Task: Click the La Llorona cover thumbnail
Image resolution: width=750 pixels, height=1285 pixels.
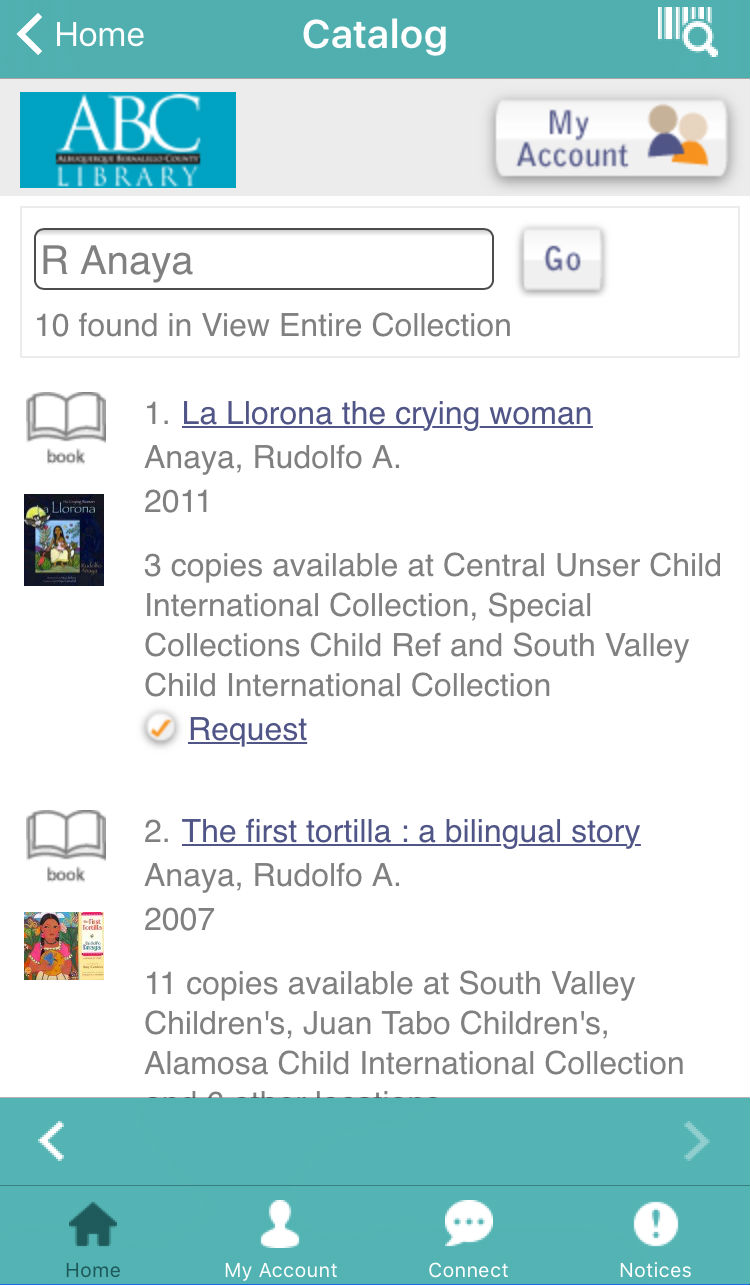Action: (x=64, y=540)
